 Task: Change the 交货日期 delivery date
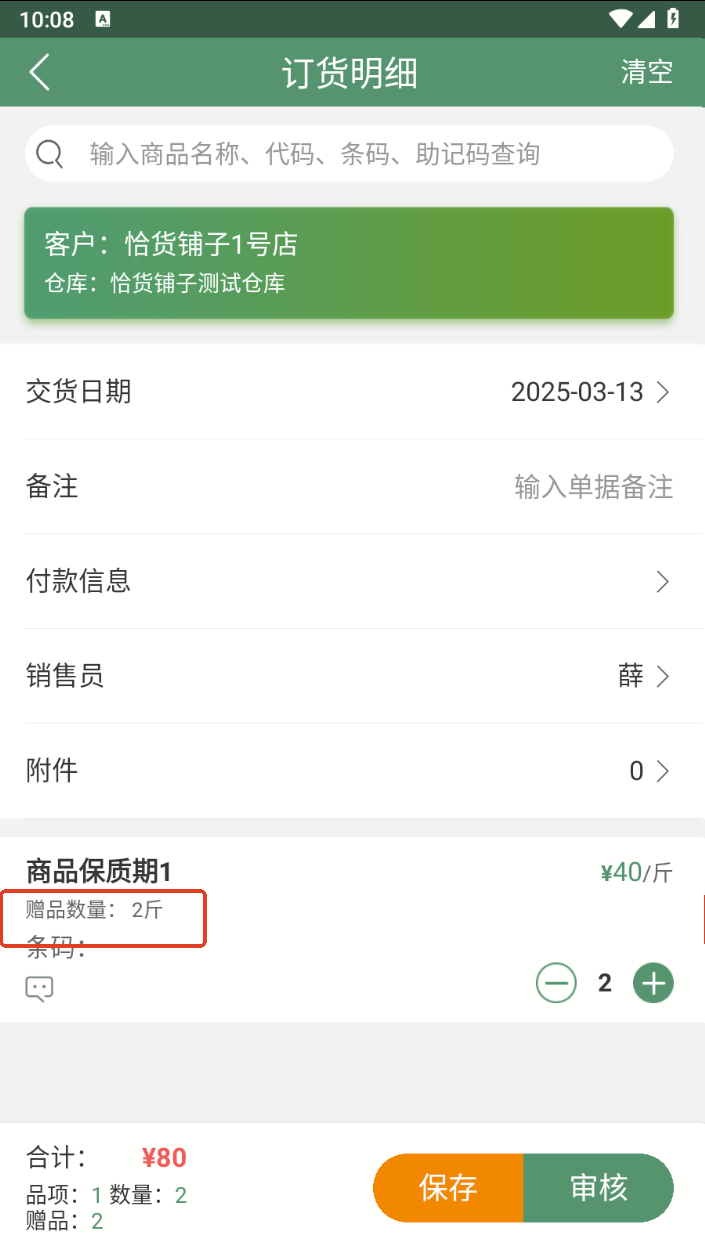coord(590,392)
